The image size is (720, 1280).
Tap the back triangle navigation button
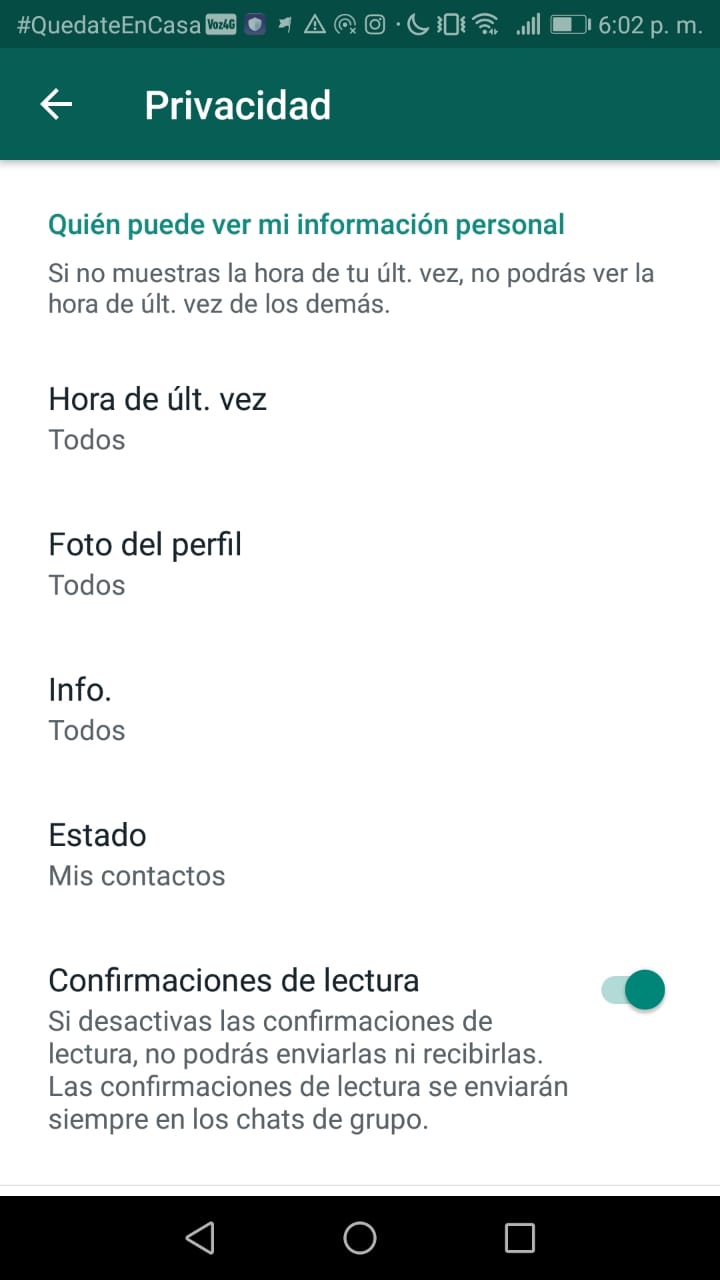[200, 1237]
